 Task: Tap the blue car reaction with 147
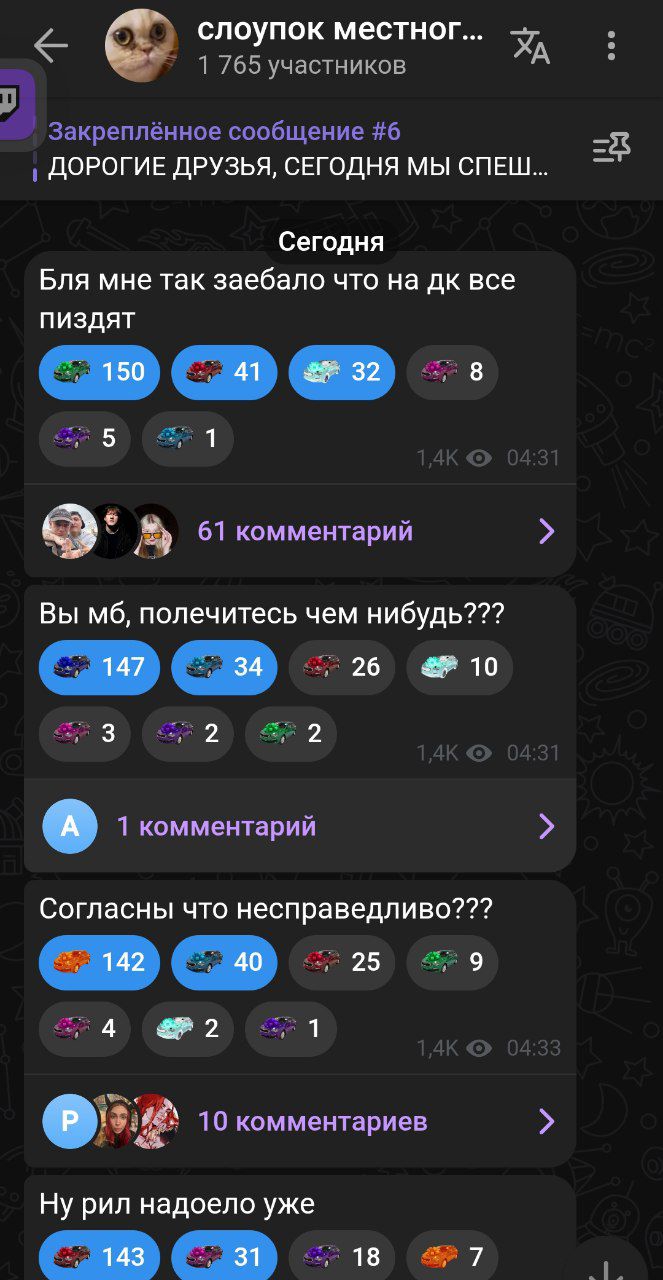99,667
